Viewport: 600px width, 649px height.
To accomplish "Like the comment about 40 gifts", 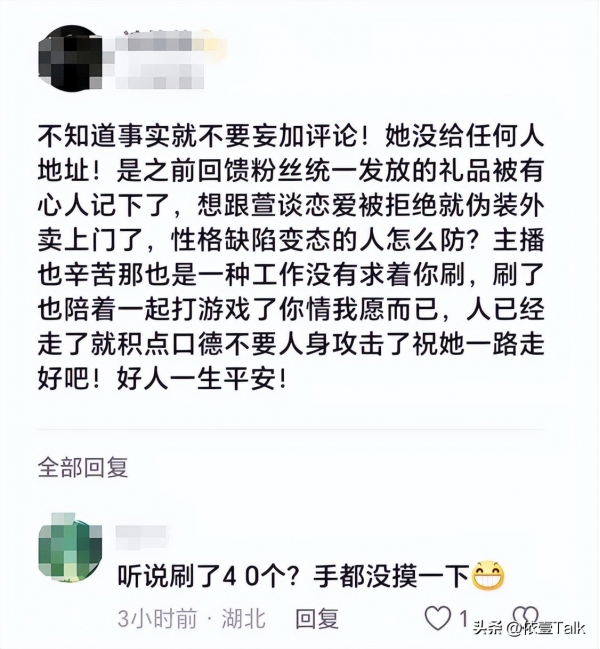I will point(438,618).
